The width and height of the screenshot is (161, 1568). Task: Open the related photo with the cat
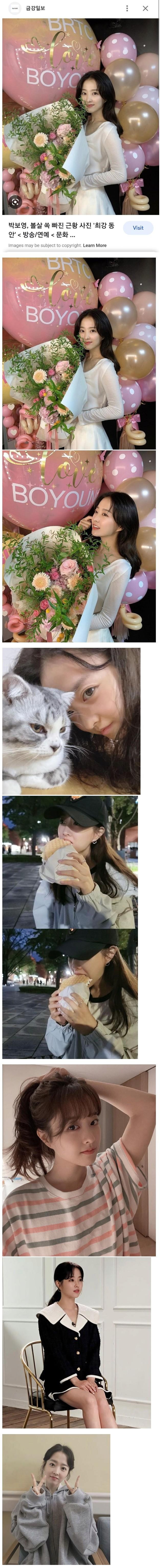(71, 721)
